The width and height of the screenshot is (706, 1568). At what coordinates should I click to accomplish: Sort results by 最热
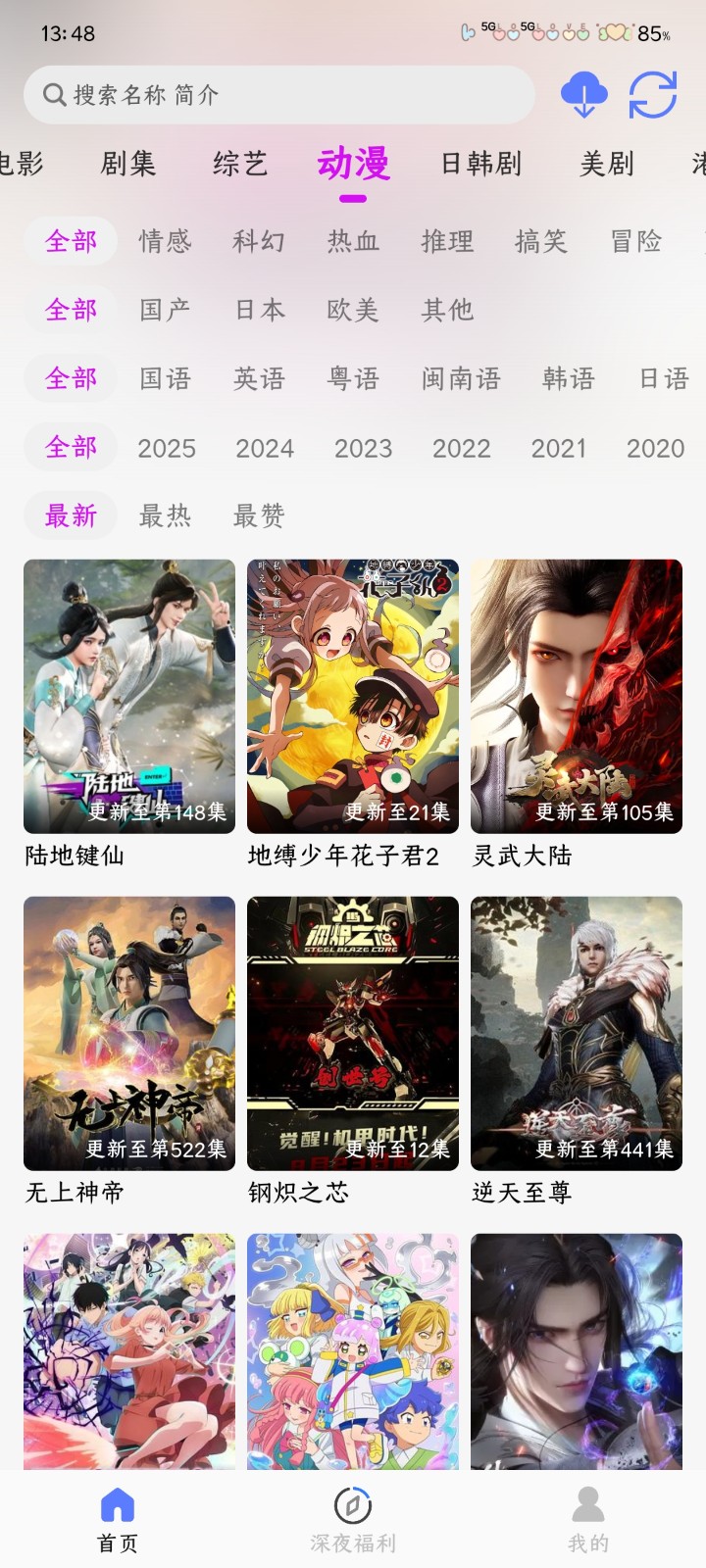pos(165,515)
